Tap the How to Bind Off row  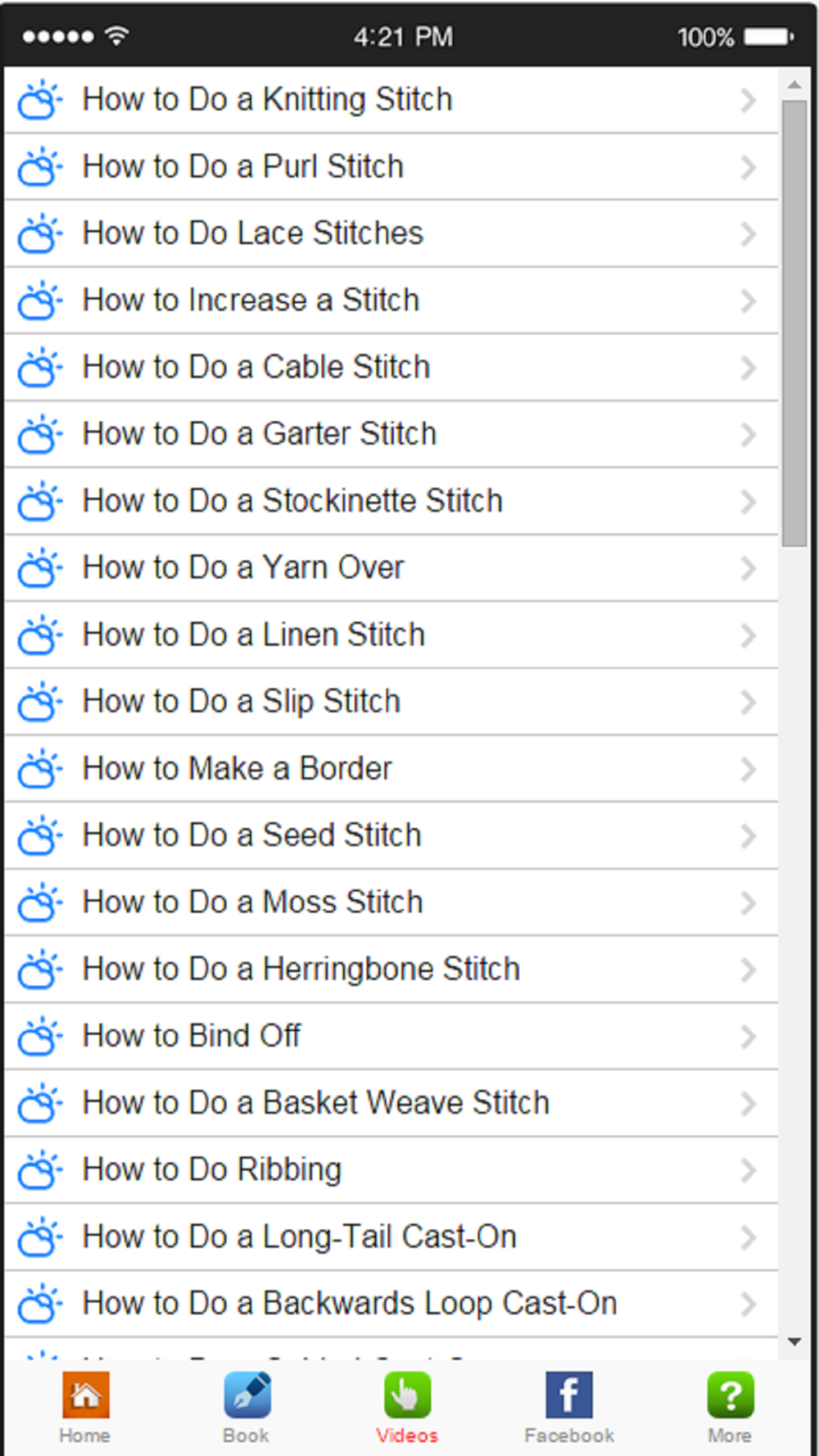(x=391, y=1037)
